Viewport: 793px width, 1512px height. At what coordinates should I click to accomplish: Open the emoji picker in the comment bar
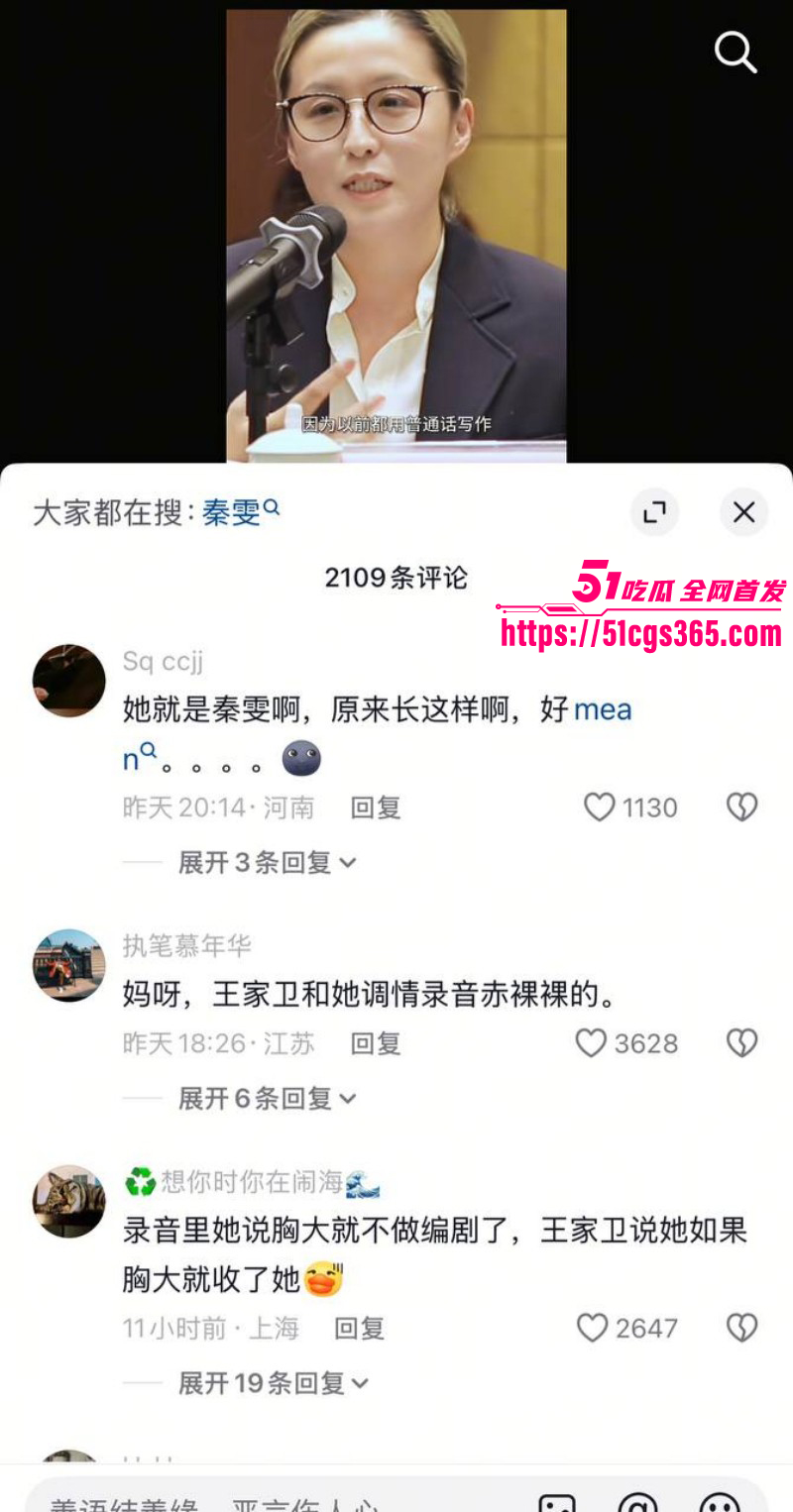722,1502
